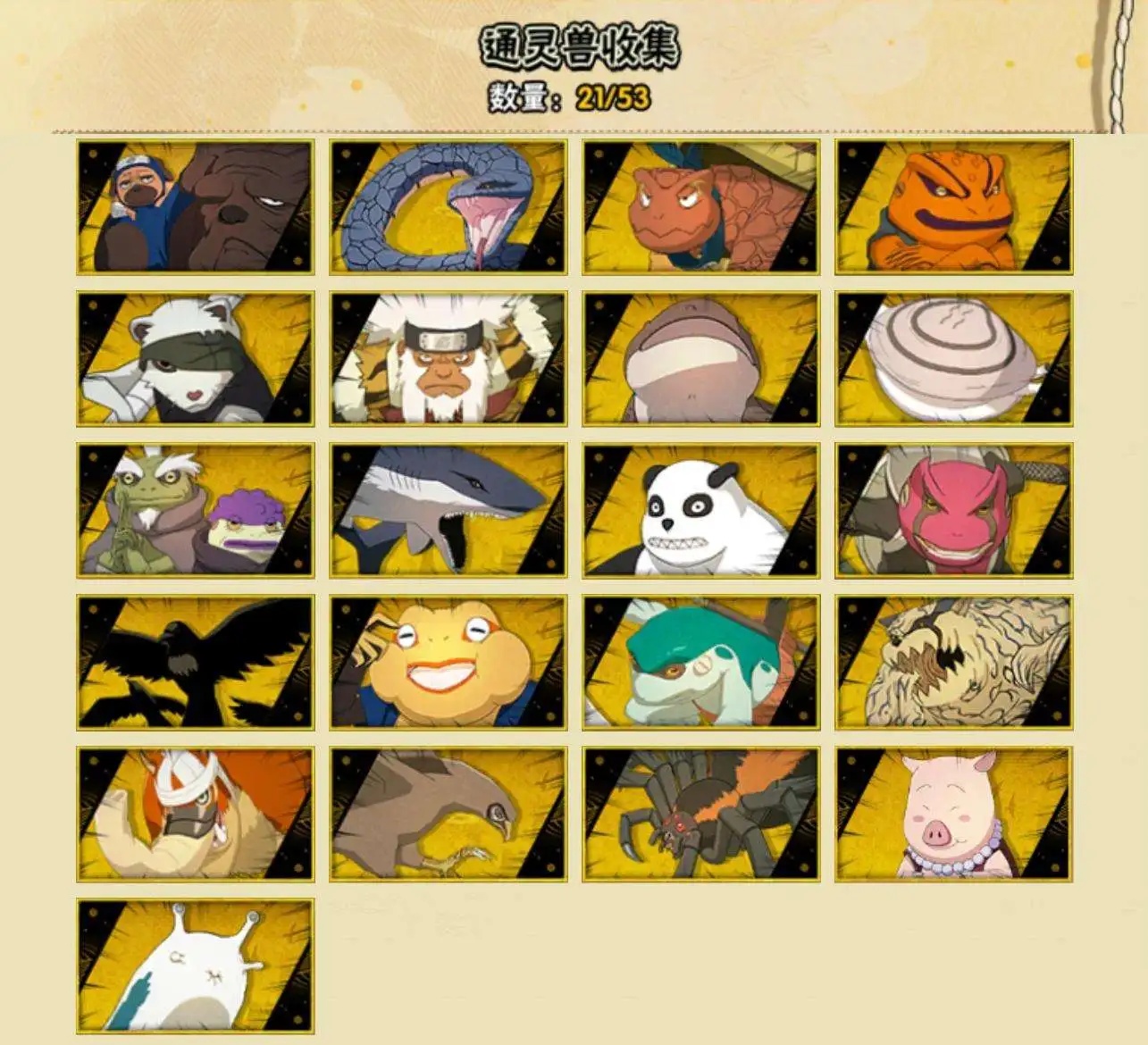1148x1045 pixels.
Task: Select the white slug card
Action: pos(195,966)
